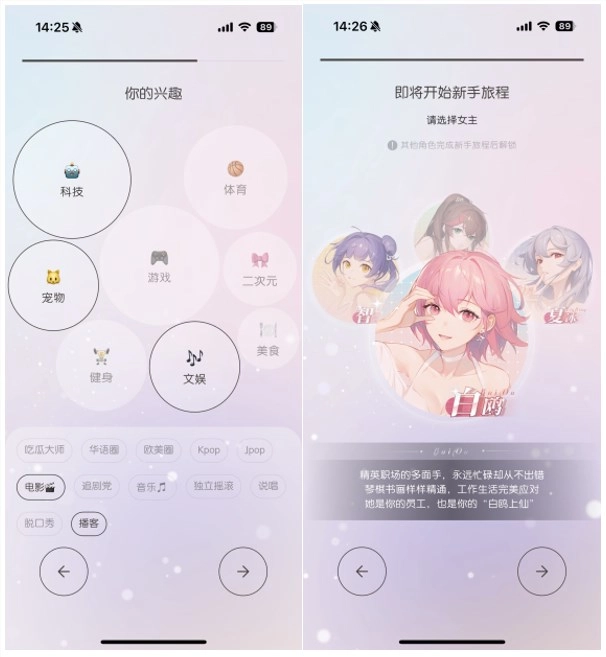Unselect the 电影 chip

pyautogui.click(x=41, y=486)
